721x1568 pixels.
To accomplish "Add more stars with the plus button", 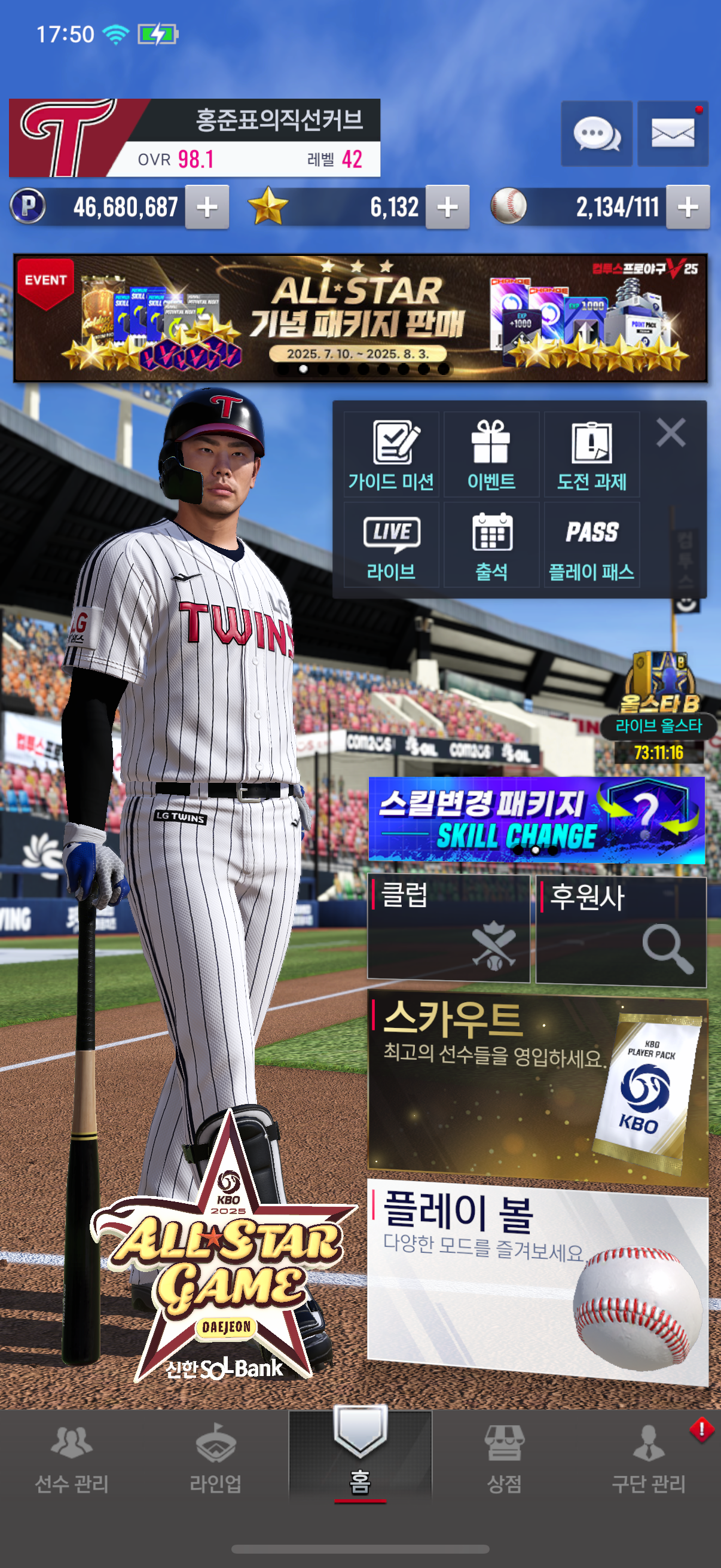I will point(447,207).
